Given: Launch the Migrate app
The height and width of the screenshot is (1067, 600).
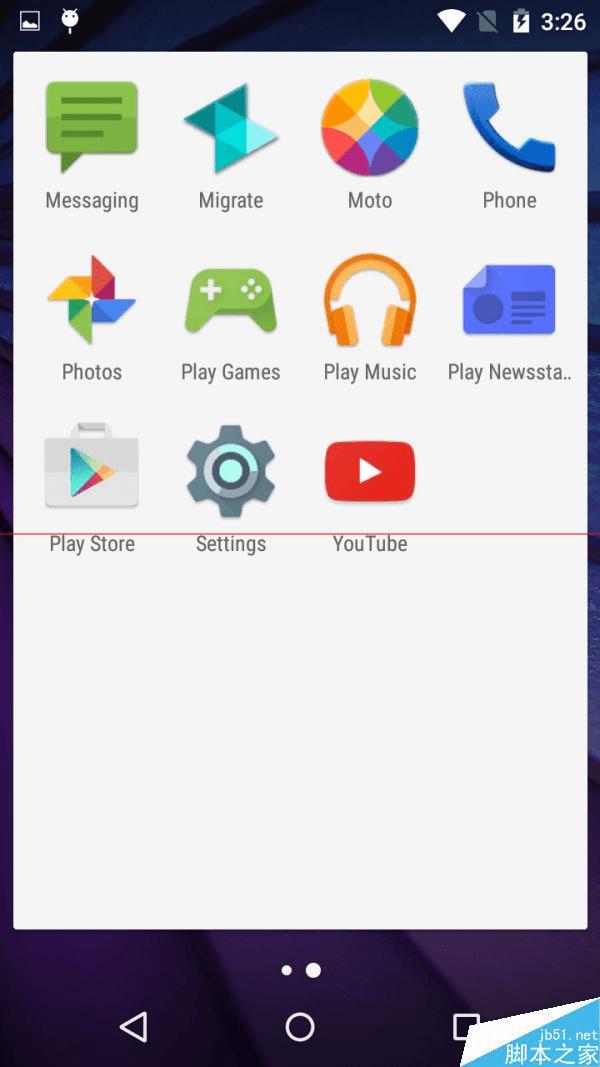Looking at the screenshot, I should click(x=231, y=128).
